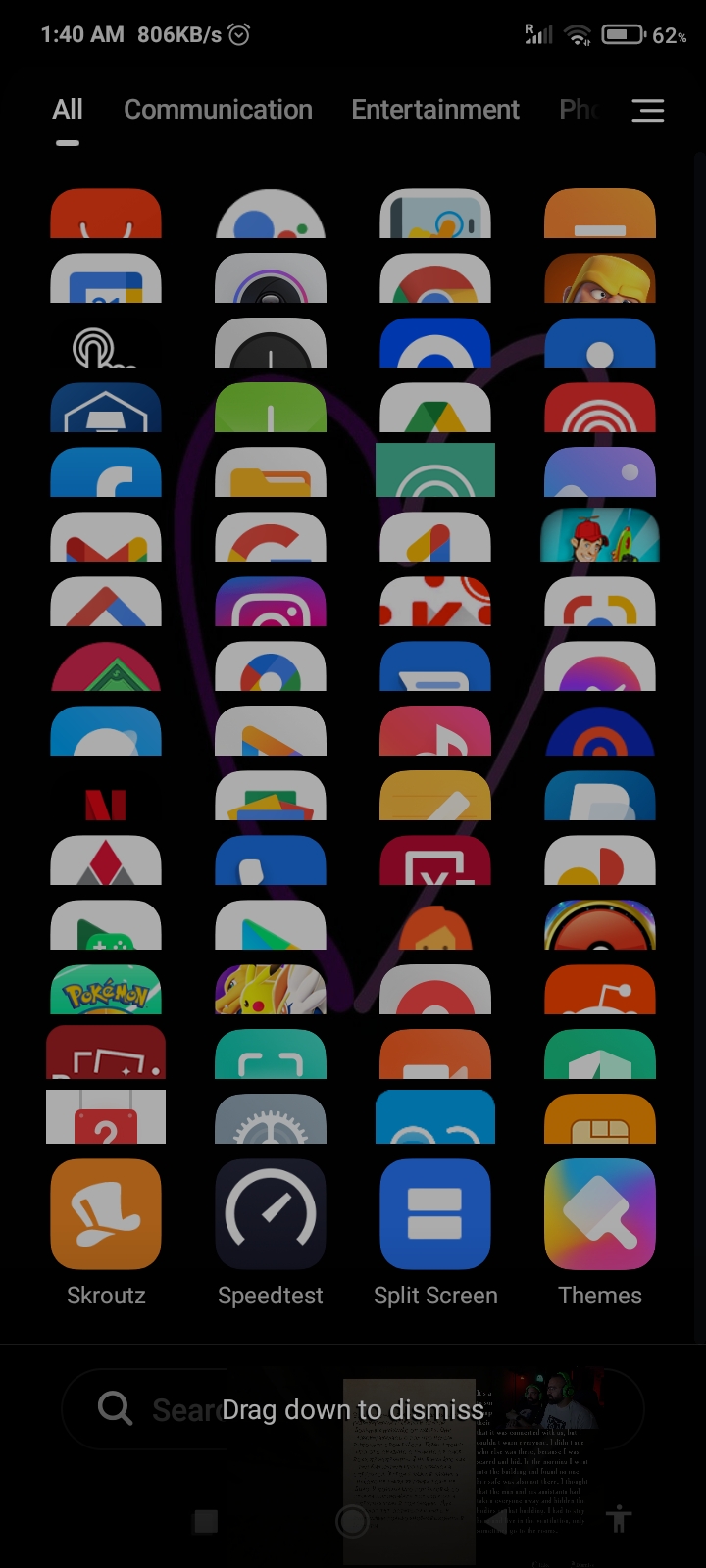Open the Reddit app

point(600,990)
